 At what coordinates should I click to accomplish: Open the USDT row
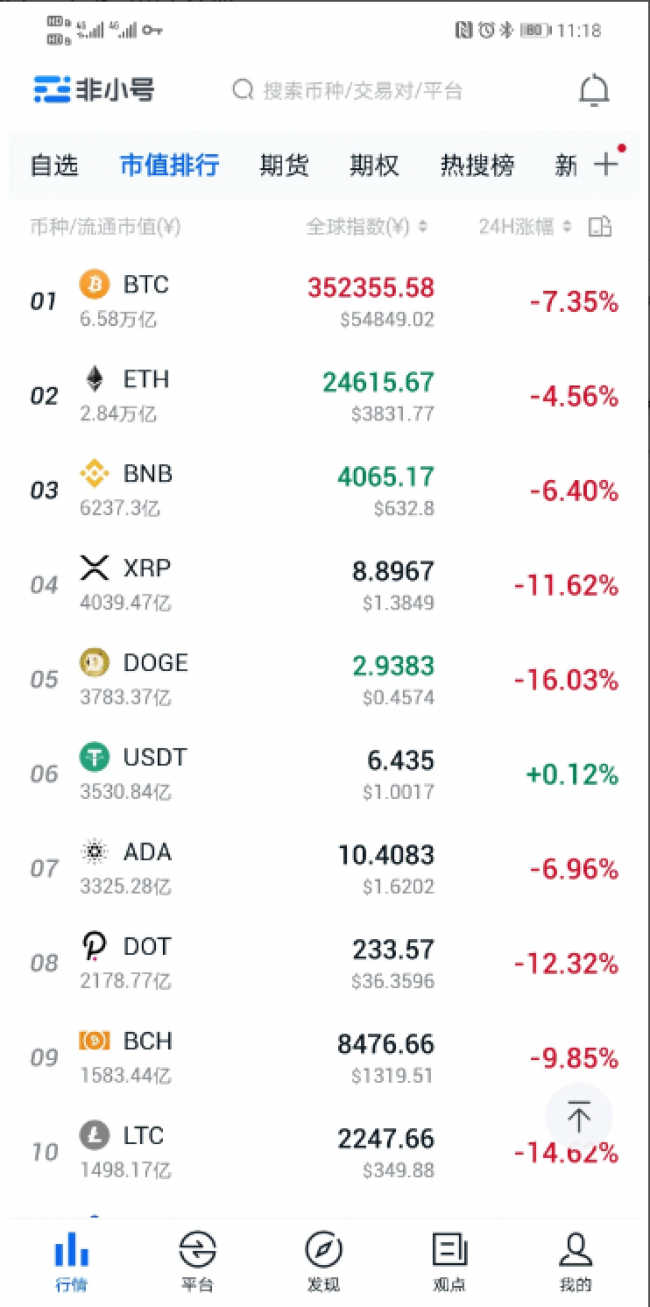point(325,774)
